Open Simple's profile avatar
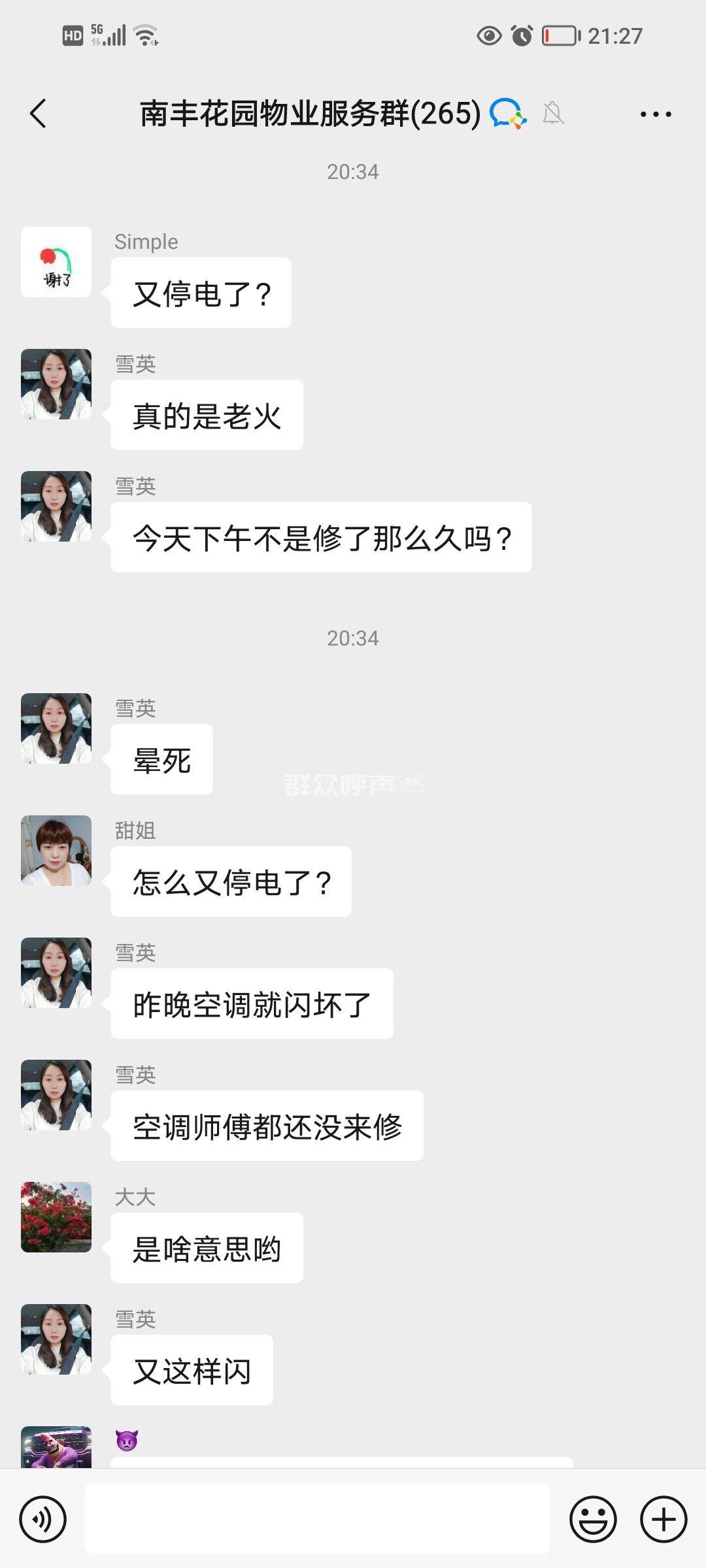This screenshot has height=1568, width=706. (56, 262)
